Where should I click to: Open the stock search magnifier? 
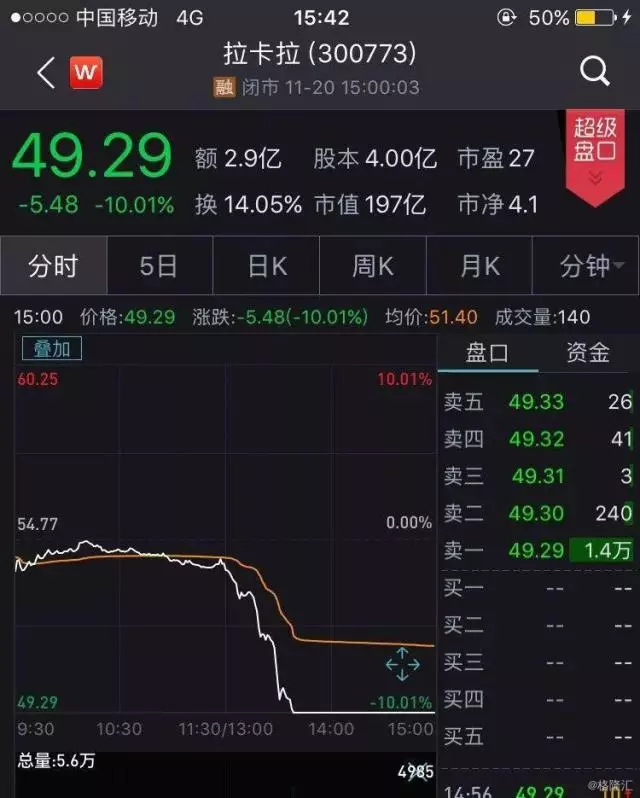[x=594, y=71]
